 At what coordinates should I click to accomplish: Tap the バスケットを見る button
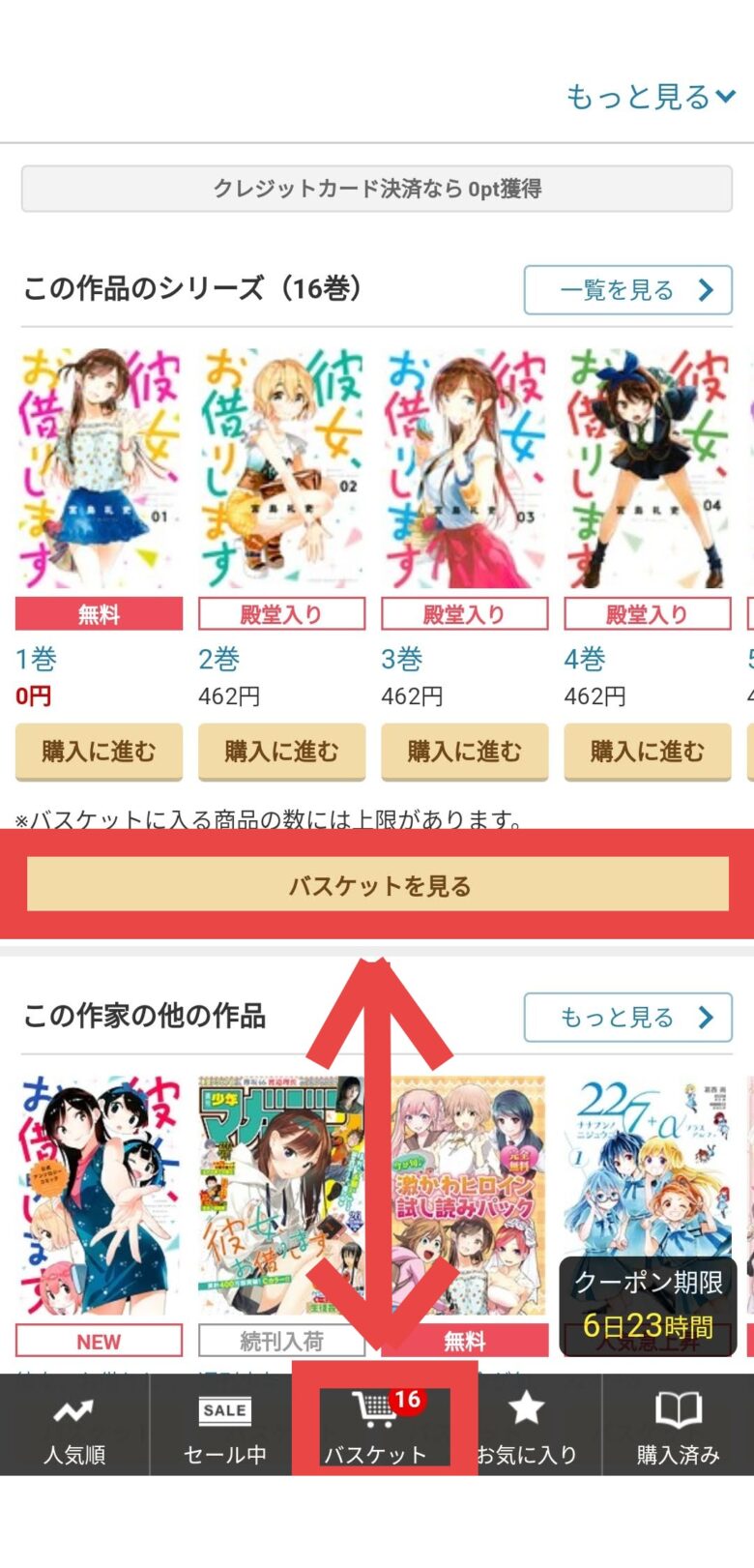(378, 885)
